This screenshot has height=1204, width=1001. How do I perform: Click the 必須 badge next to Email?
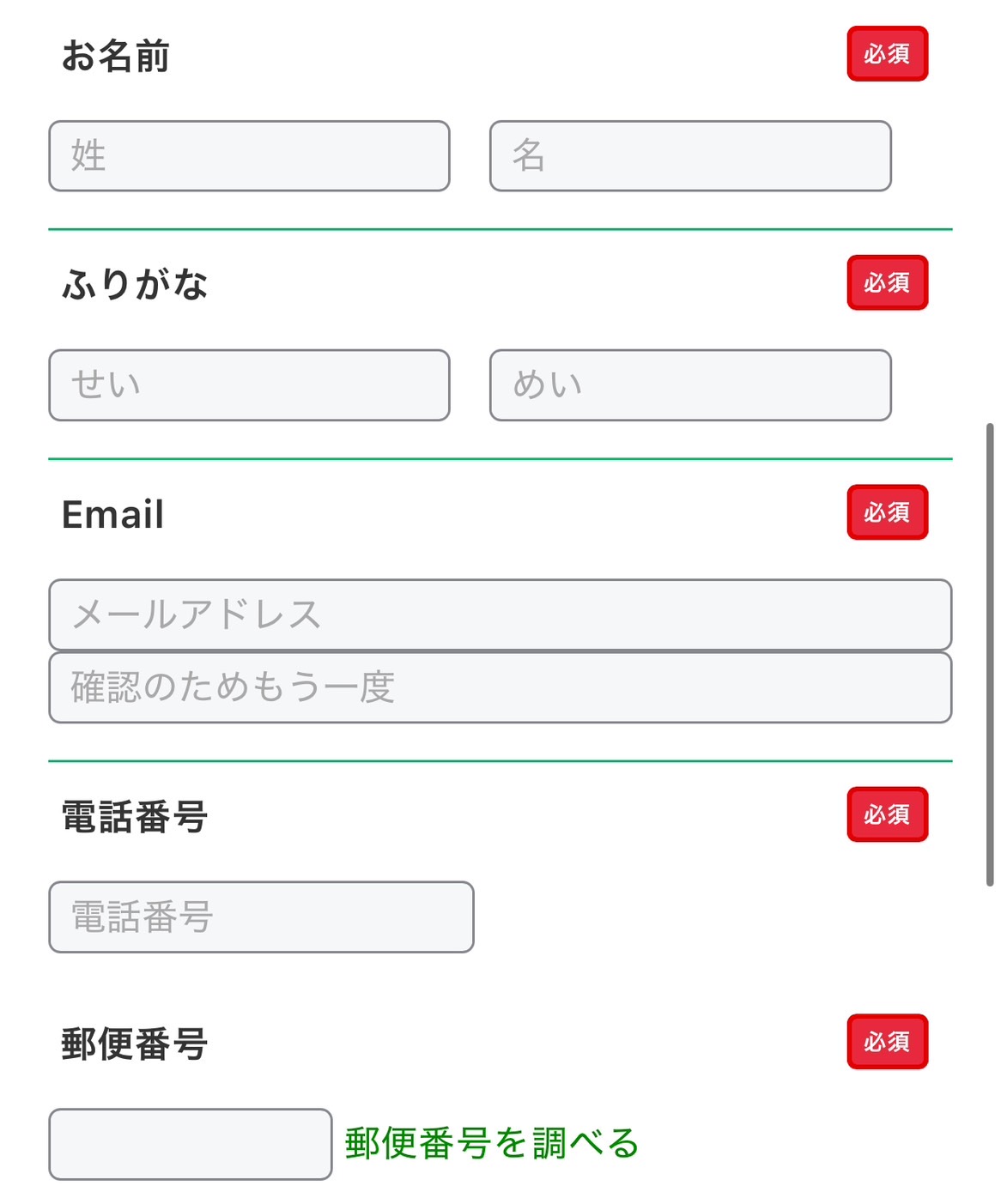pyautogui.click(x=887, y=511)
